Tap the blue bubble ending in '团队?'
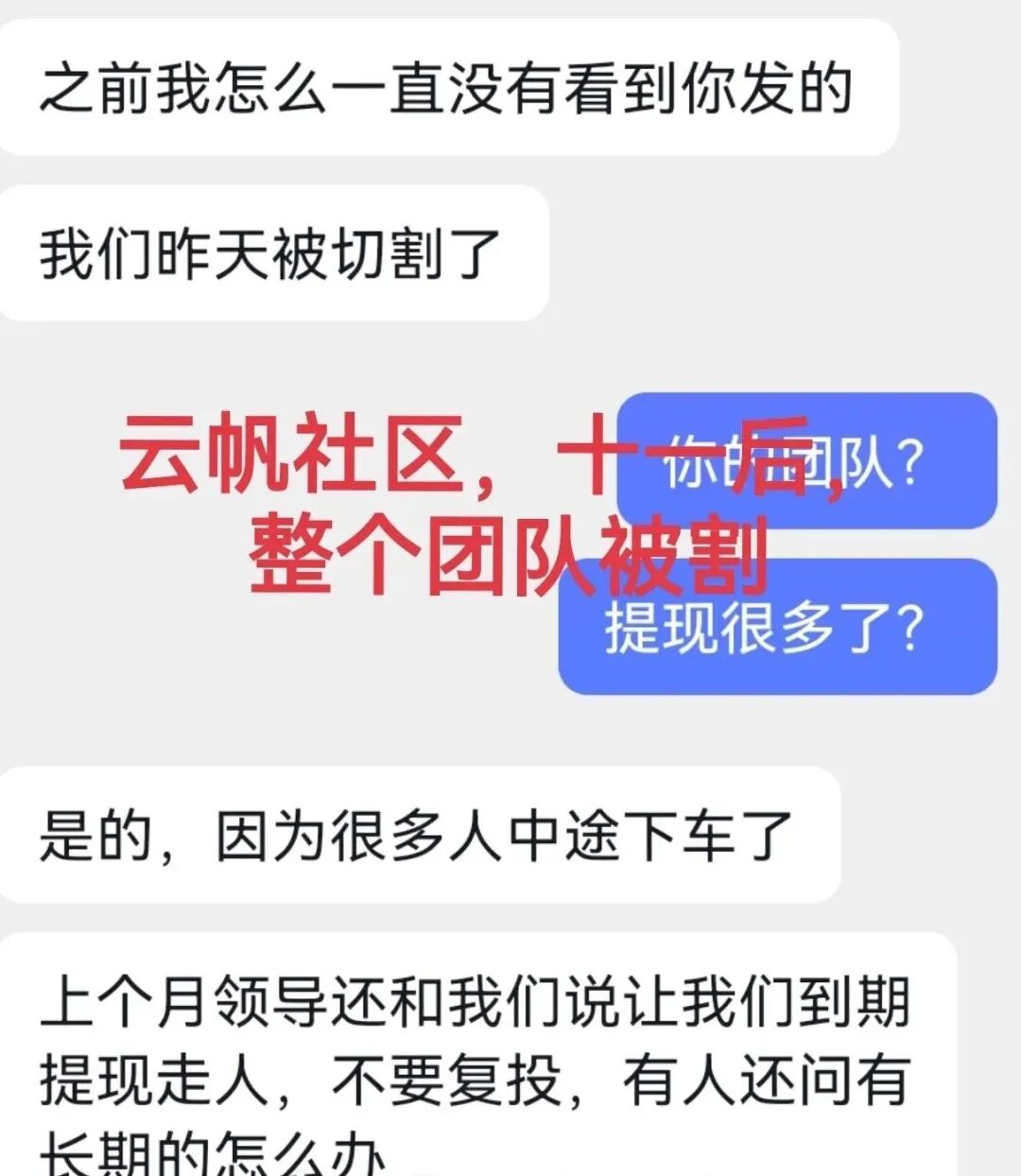1021x1176 pixels. click(808, 458)
